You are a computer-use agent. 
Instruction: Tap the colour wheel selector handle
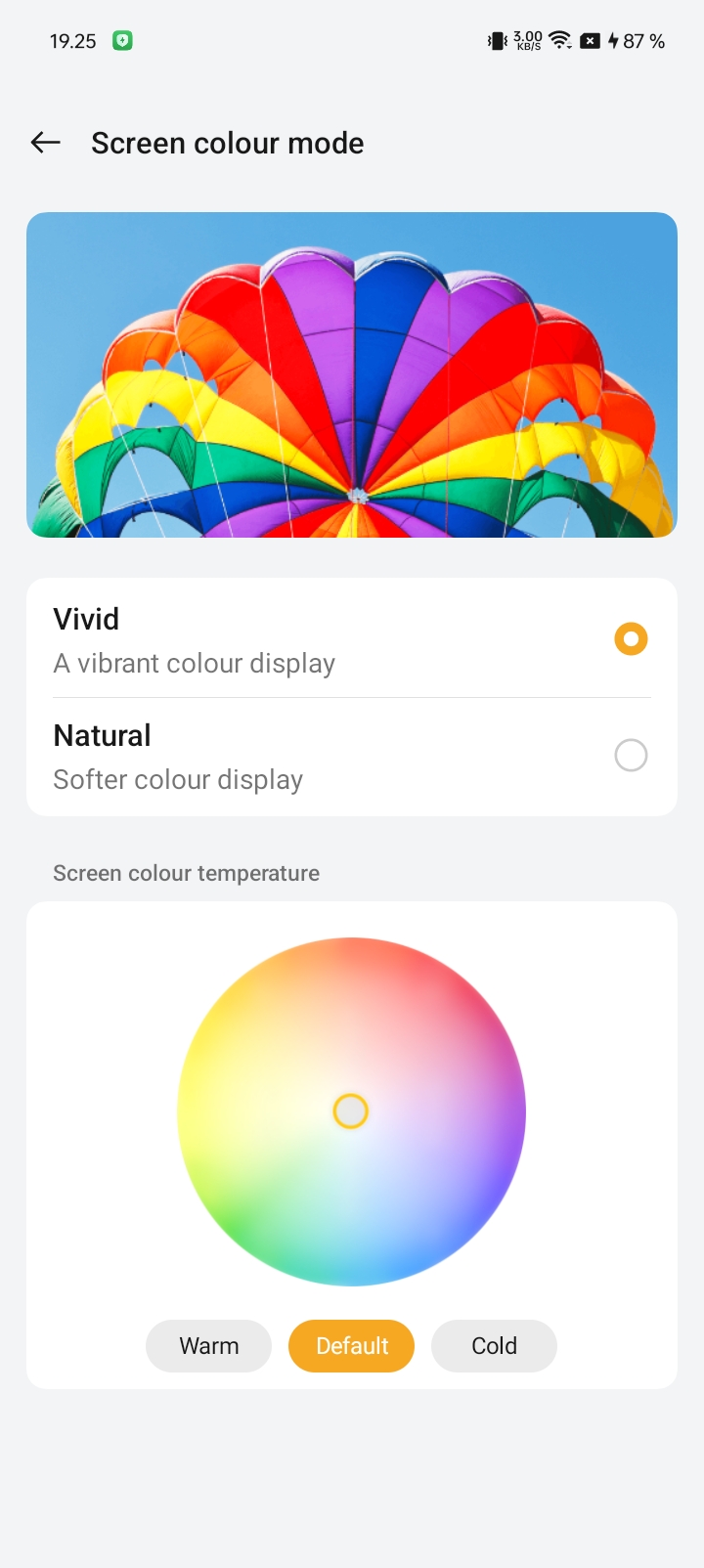point(350,1111)
